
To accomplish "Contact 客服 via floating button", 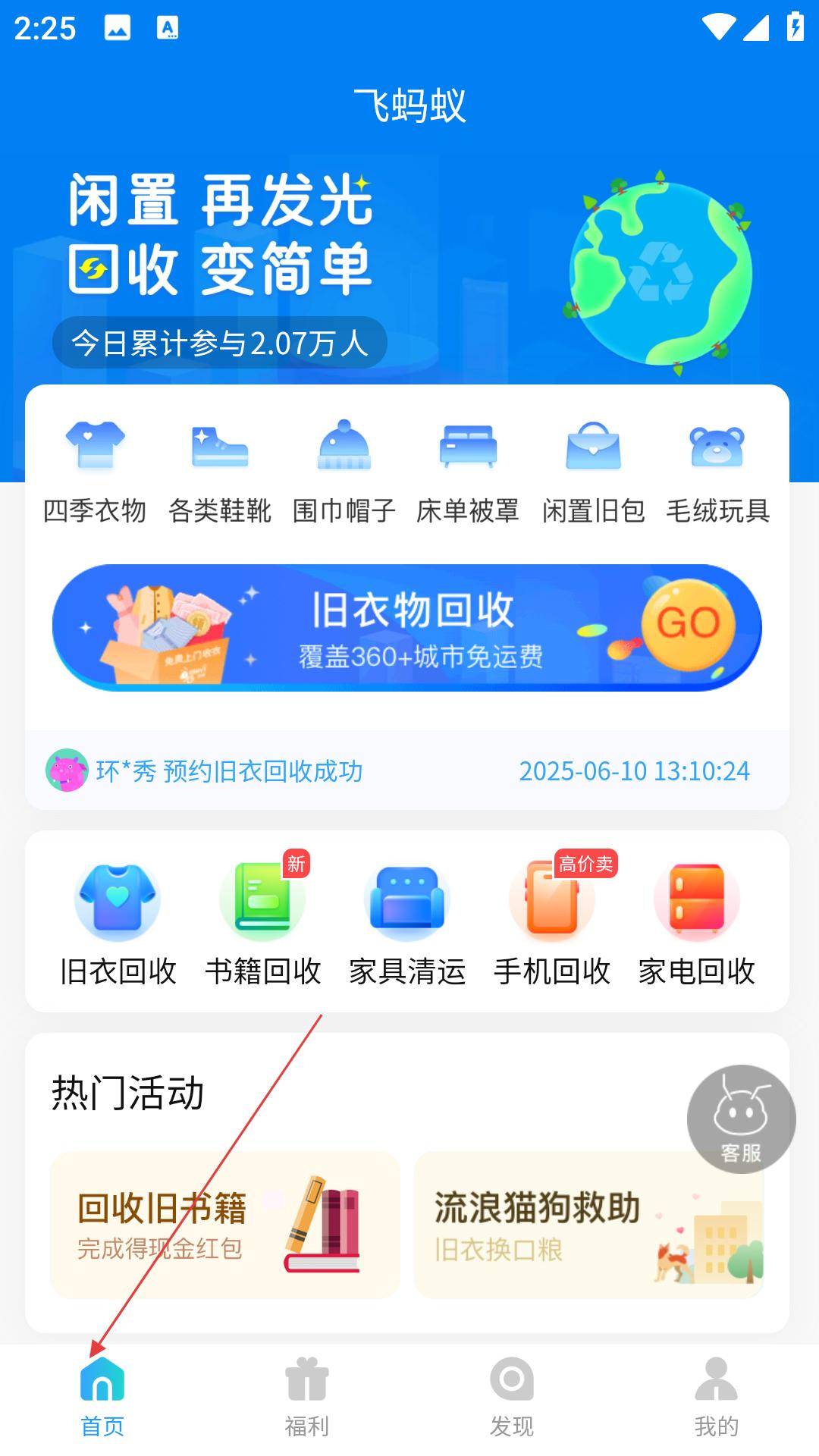I will 741,1119.
